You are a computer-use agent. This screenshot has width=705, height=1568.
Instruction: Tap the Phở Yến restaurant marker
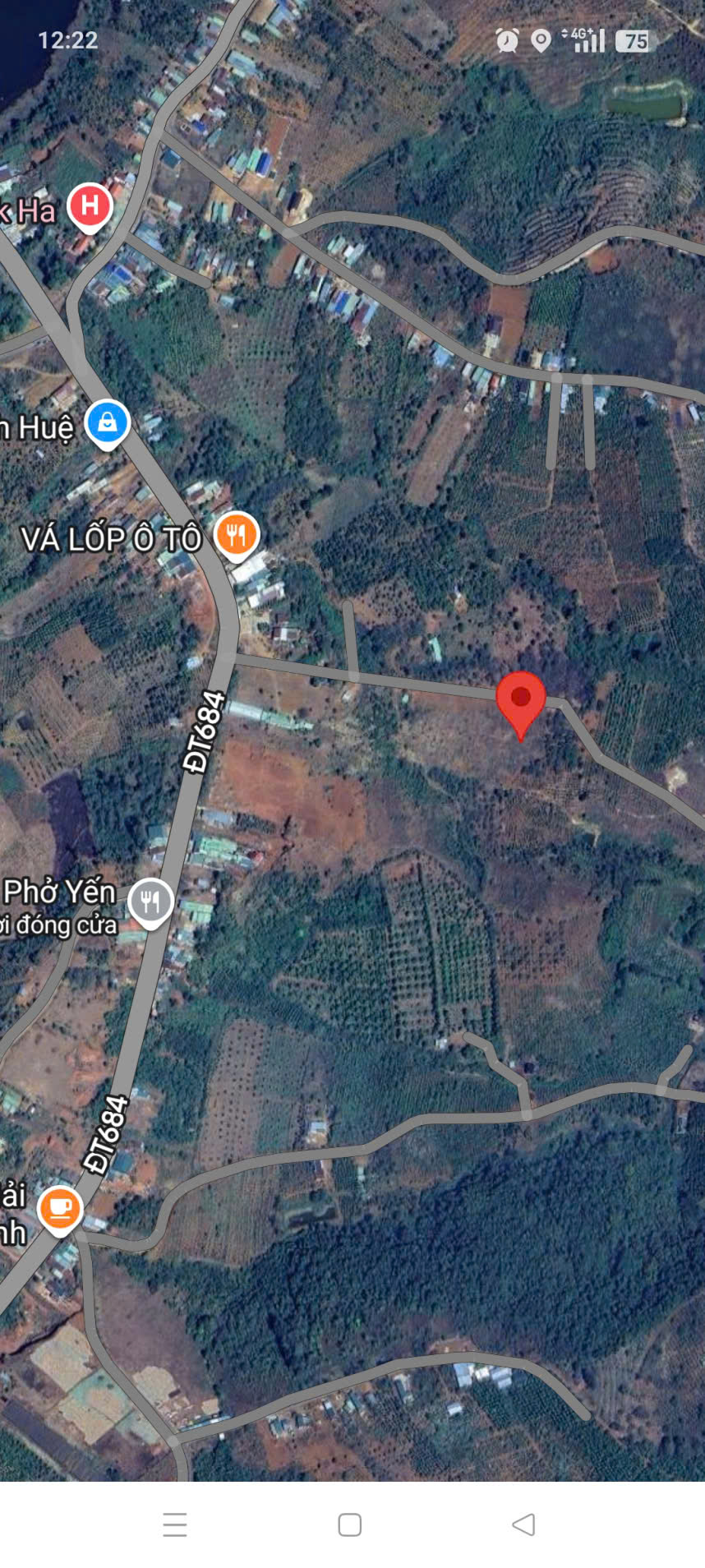pos(150,902)
